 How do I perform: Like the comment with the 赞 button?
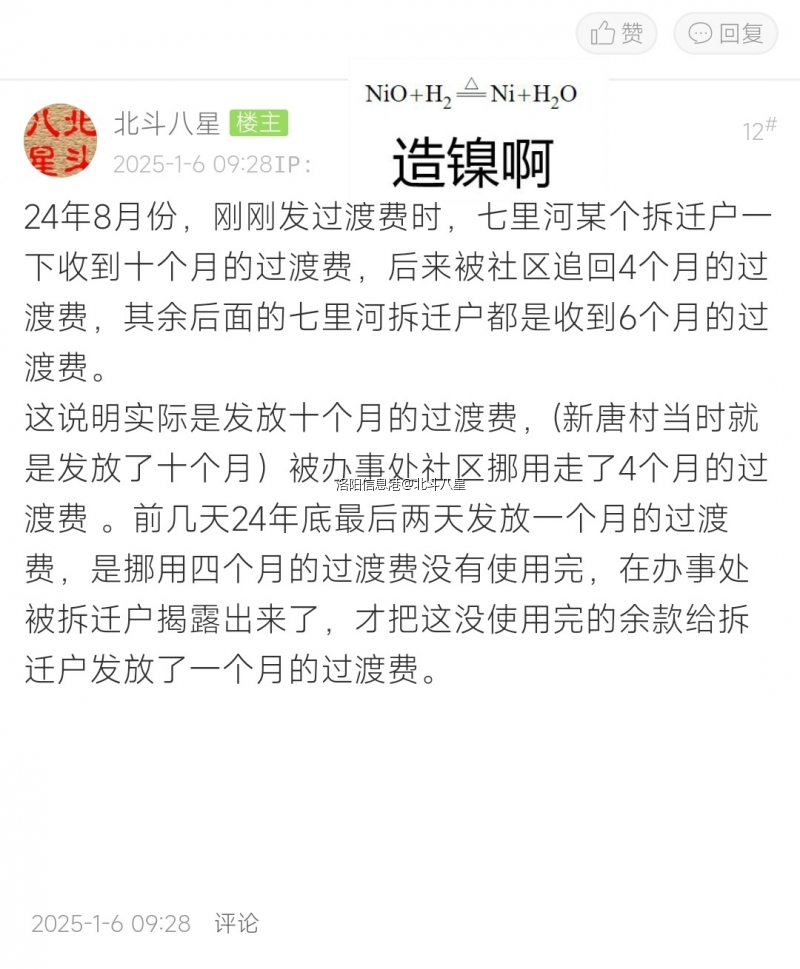[x=616, y=34]
